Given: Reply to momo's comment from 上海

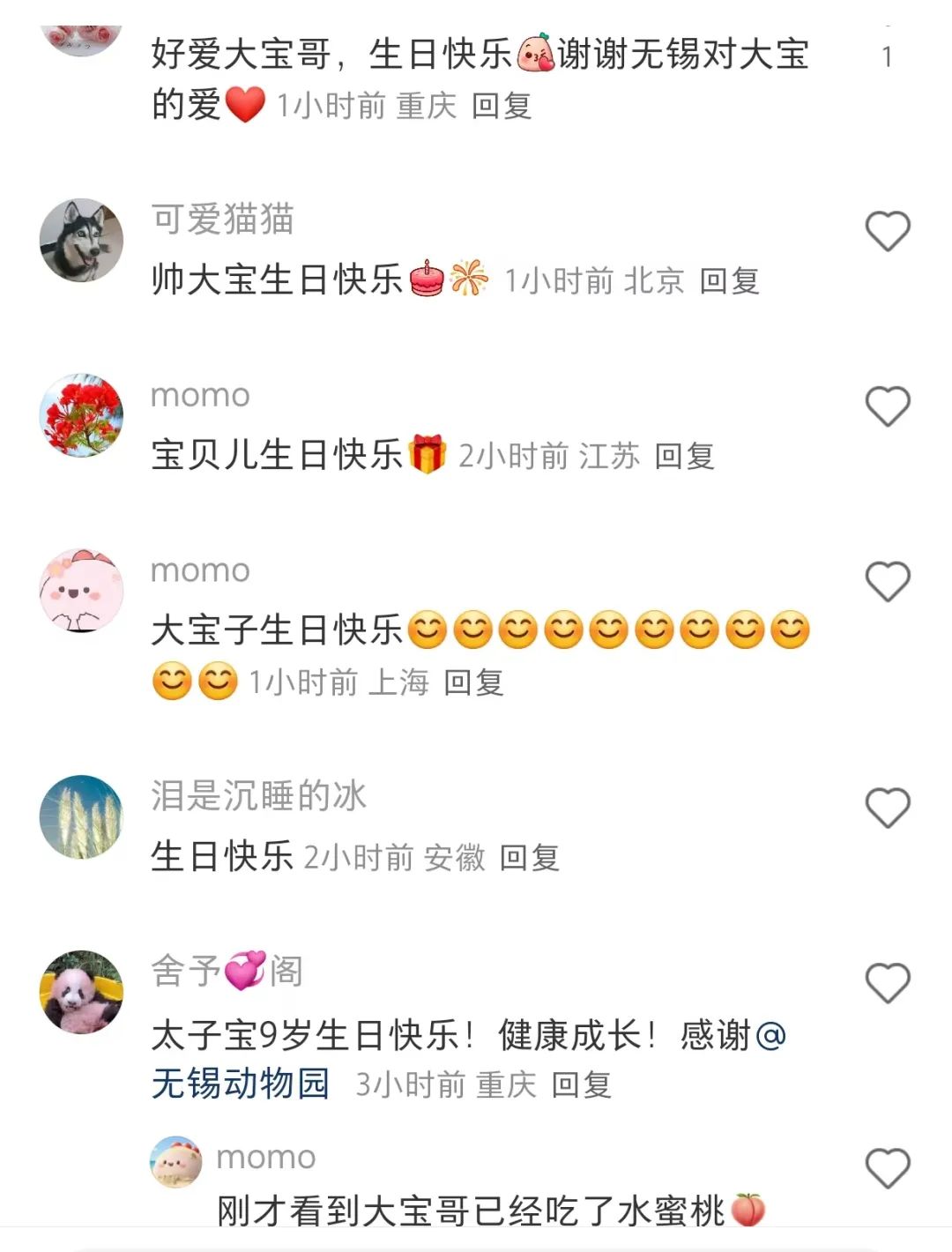Looking at the screenshot, I should (473, 682).
